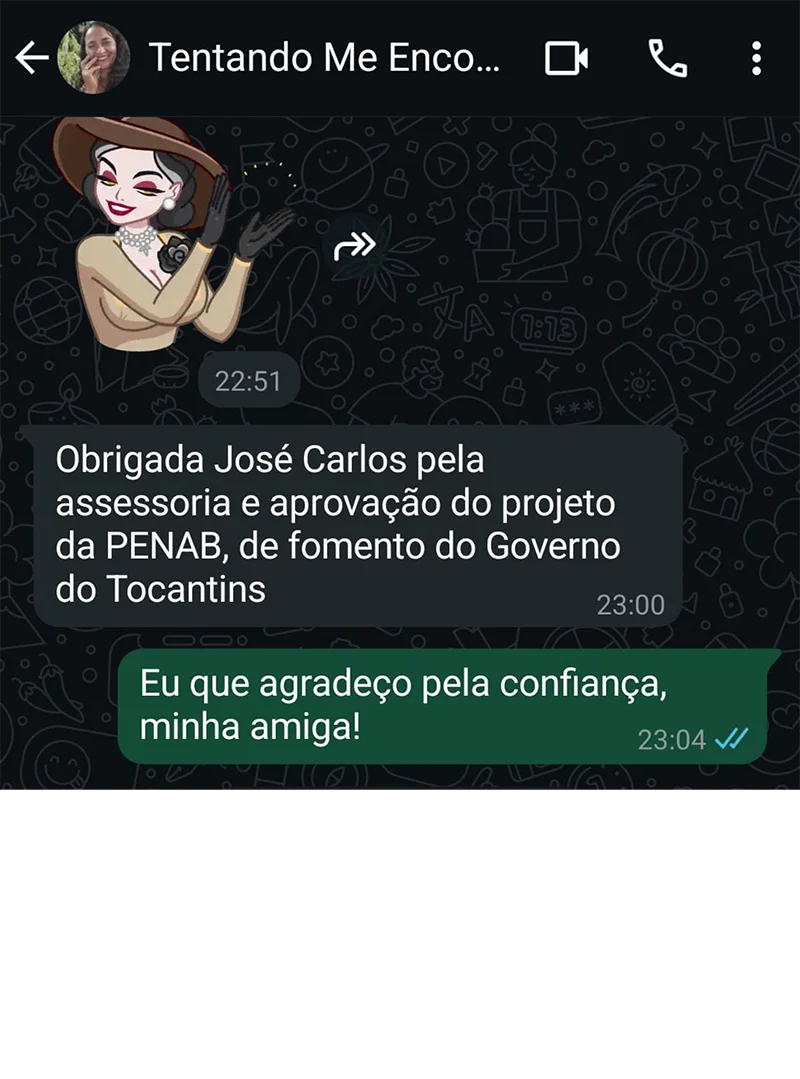
Task: Forward the sticker message
Action: pos(355,244)
